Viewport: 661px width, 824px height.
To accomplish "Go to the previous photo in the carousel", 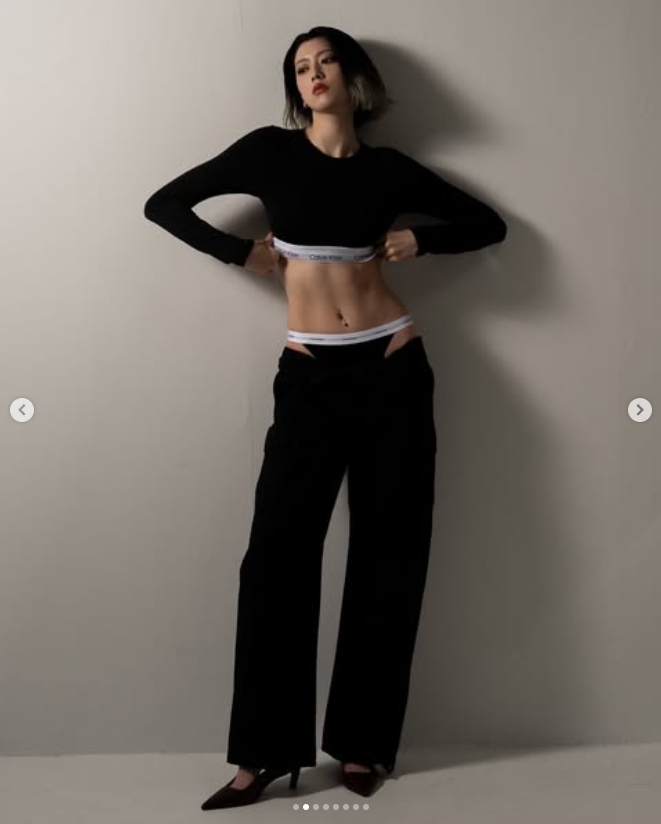I will [22, 410].
